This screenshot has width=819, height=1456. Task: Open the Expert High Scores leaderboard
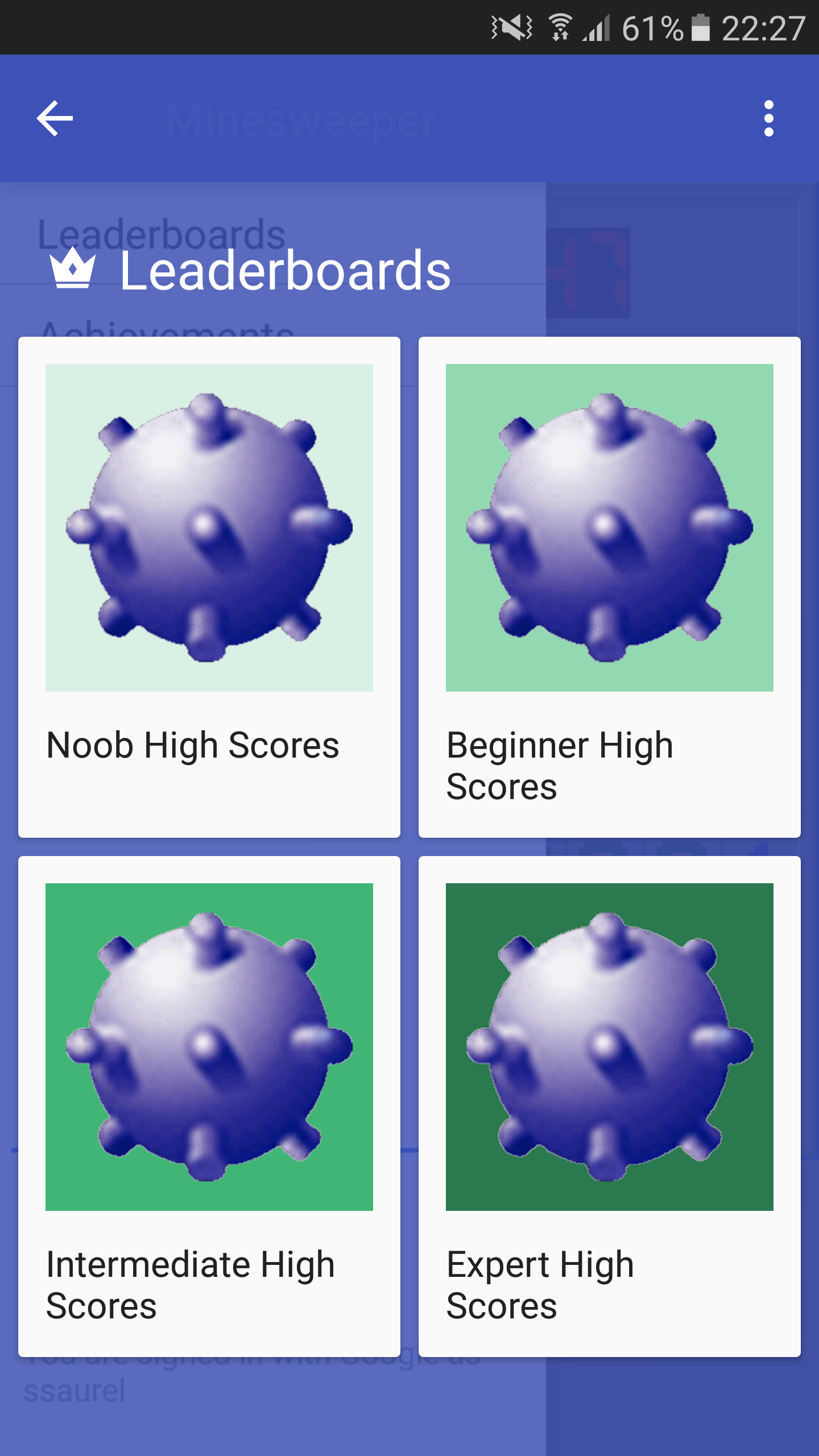tap(610, 1103)
